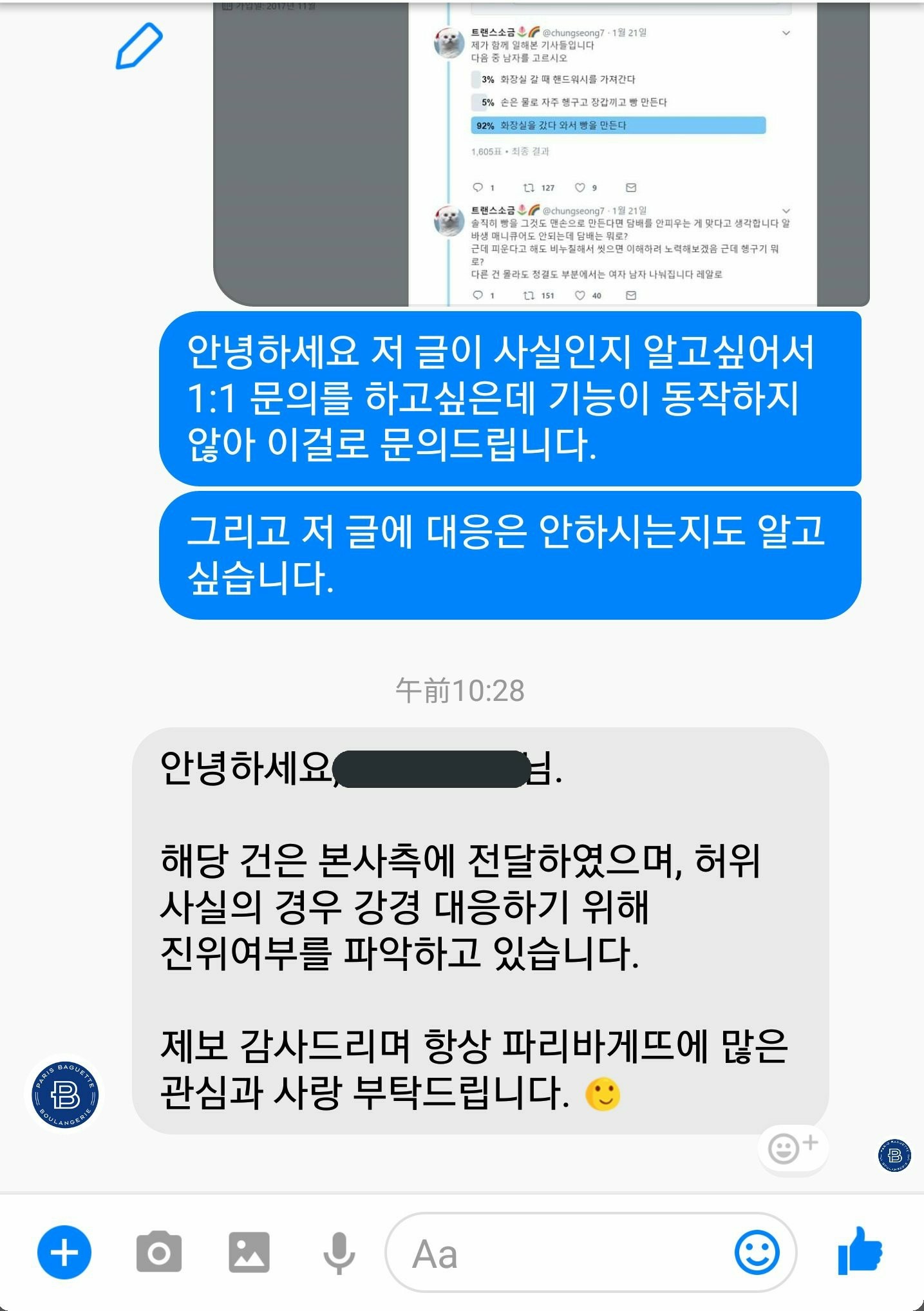
Task: Tap the pencil edit icon beside the image
Action: coord(138,46)
